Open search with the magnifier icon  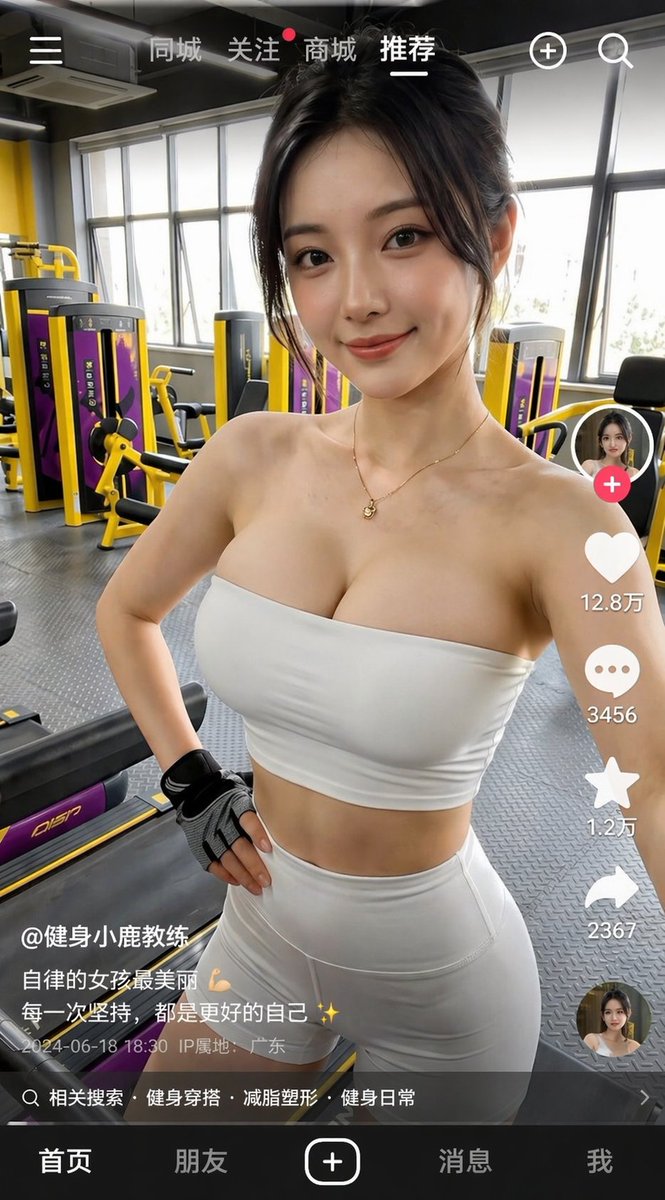coord(615,50)
